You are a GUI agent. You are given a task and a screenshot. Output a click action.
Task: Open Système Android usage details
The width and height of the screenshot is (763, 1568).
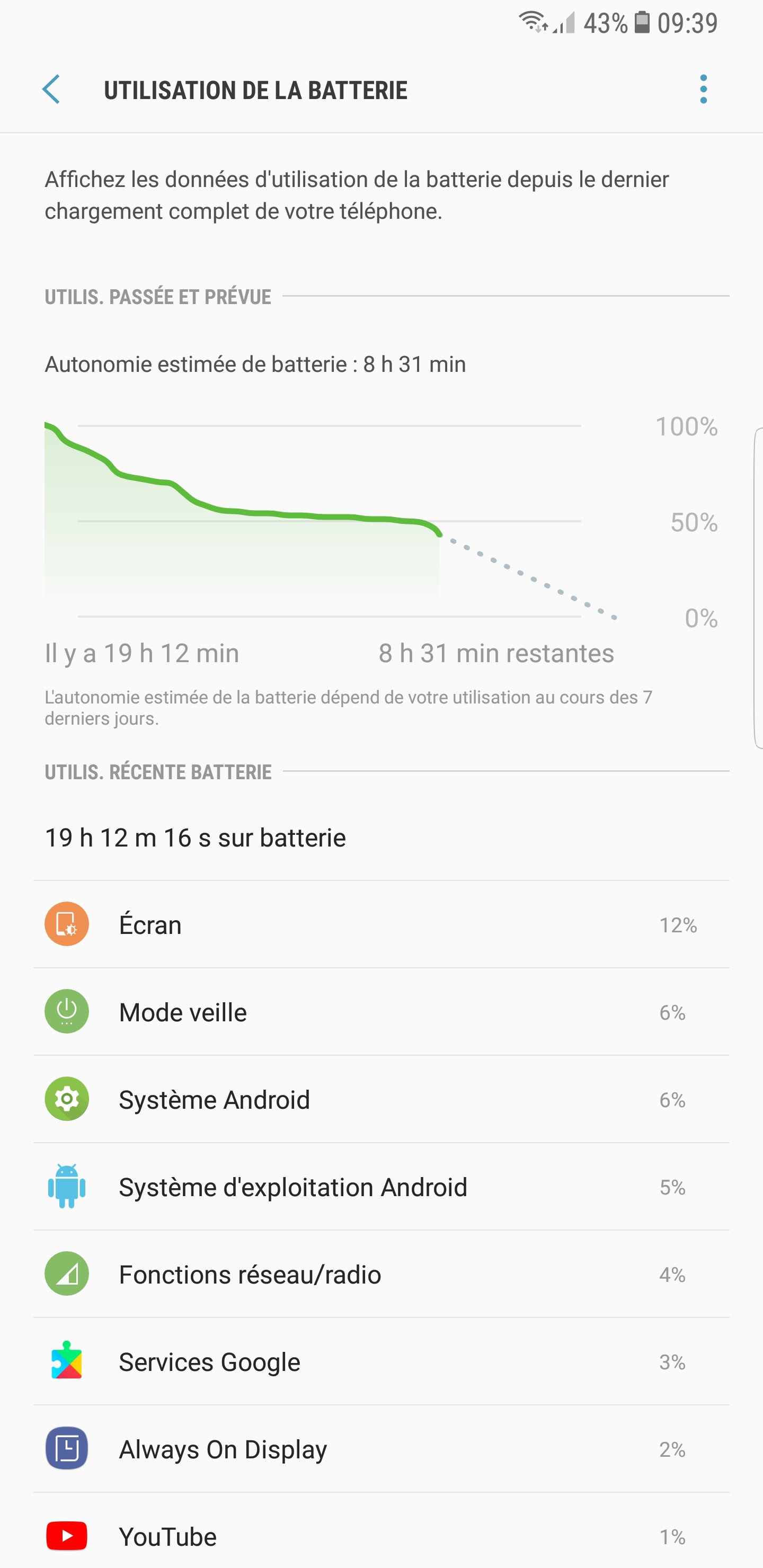[x=381, y=1099]
